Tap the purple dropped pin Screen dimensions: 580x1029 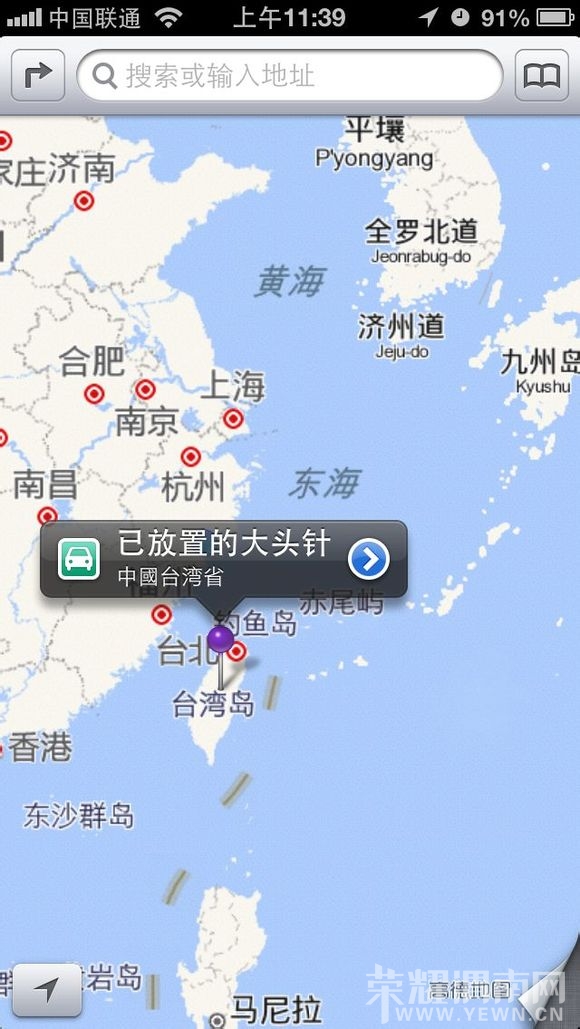pos(220,640)
